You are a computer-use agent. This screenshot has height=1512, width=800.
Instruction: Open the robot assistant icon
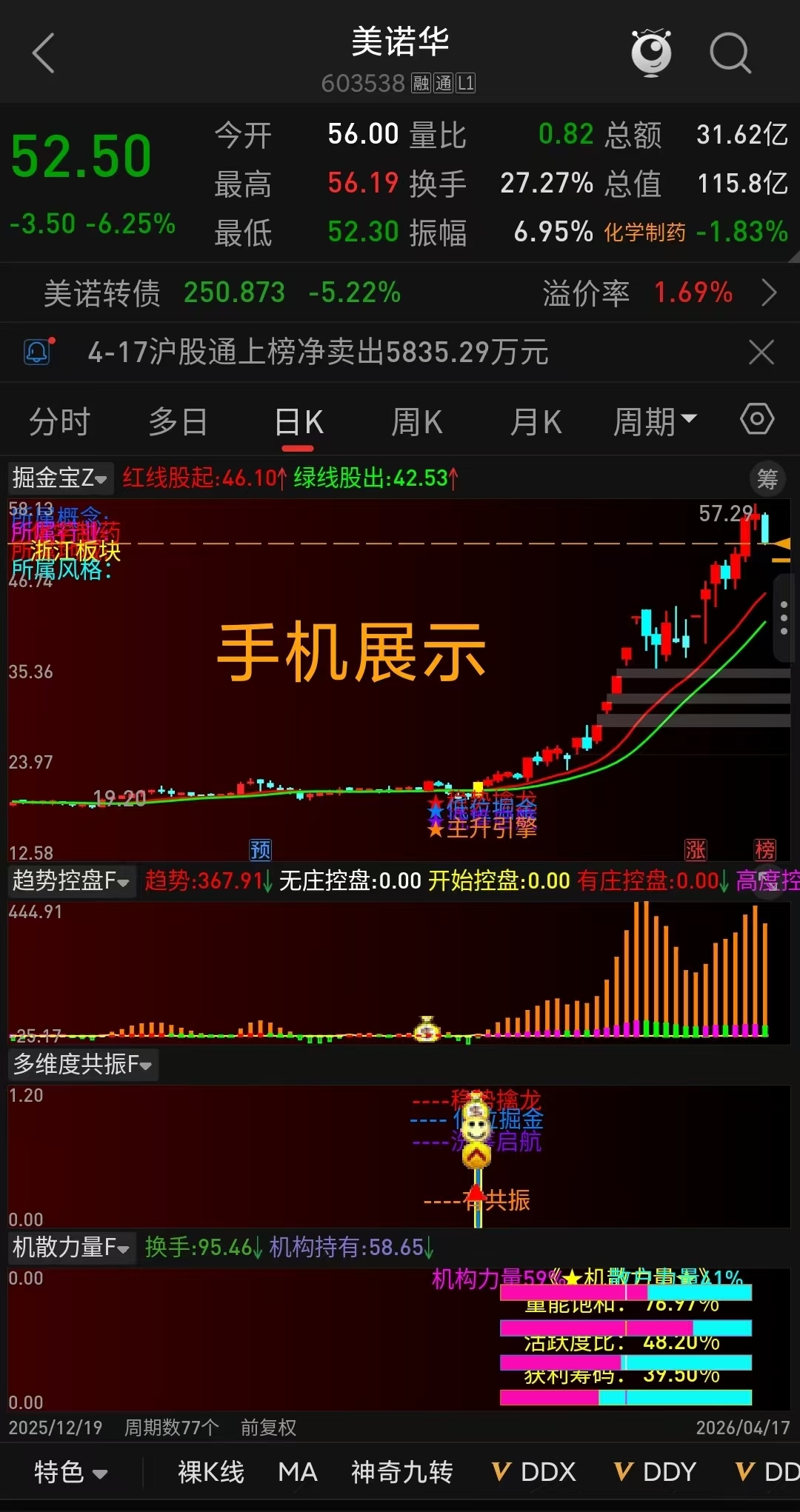[x=651, y=53]
